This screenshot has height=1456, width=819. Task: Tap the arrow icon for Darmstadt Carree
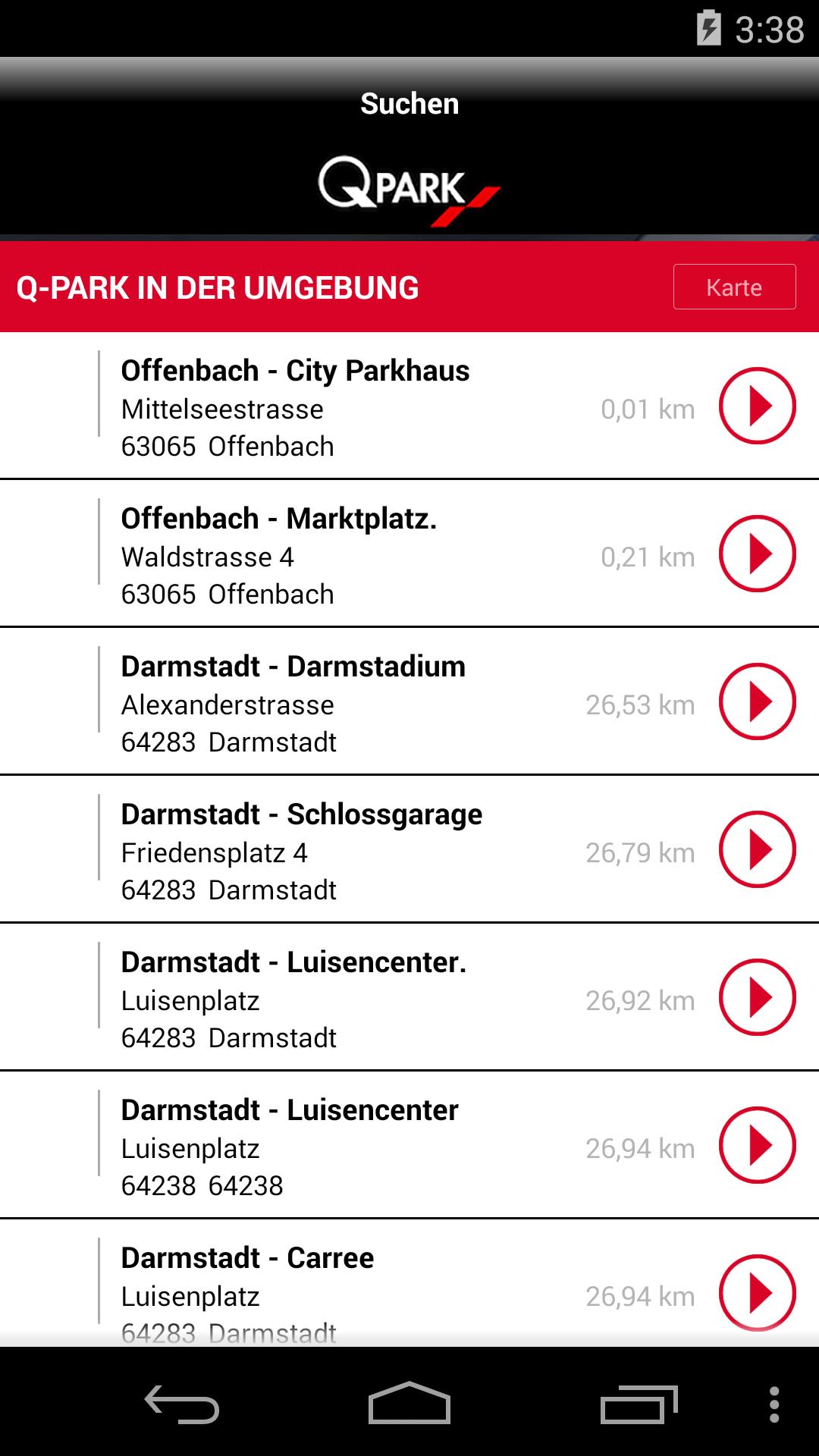(x=758, y=1295)
